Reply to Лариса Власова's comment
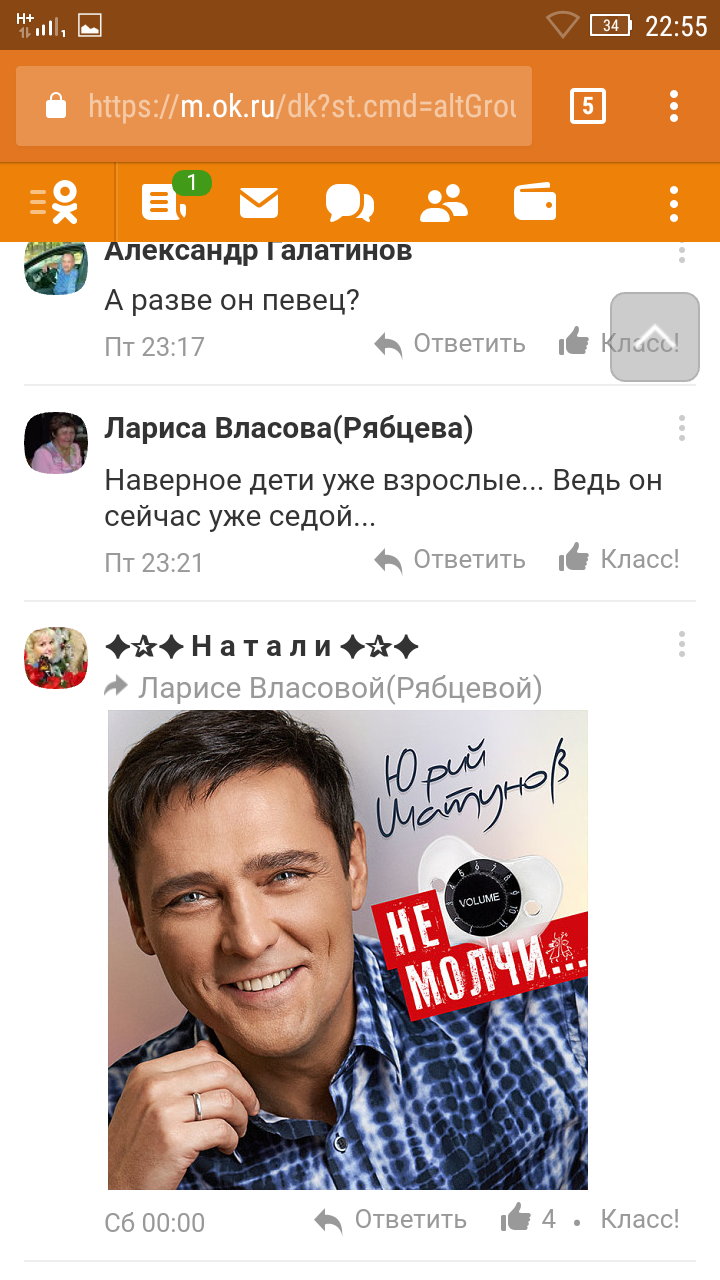 (450, 559)
